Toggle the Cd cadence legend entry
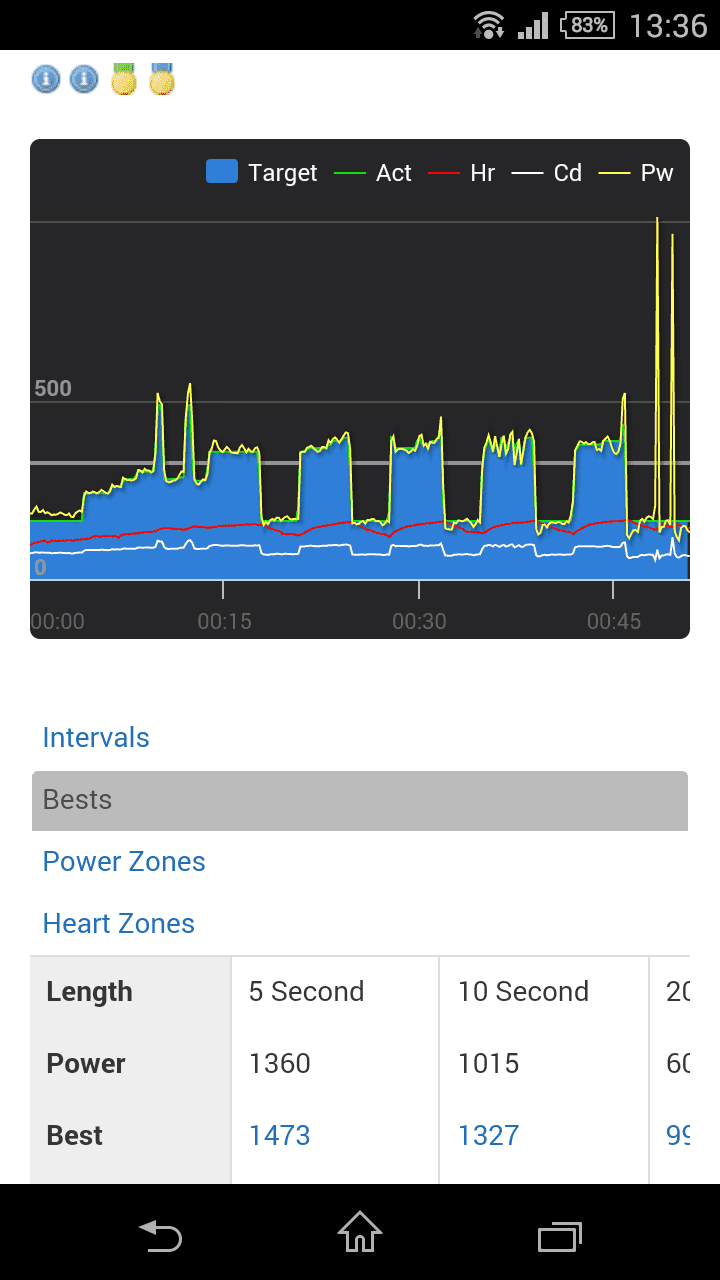720x1280 pixels. (x=547, y=173)
